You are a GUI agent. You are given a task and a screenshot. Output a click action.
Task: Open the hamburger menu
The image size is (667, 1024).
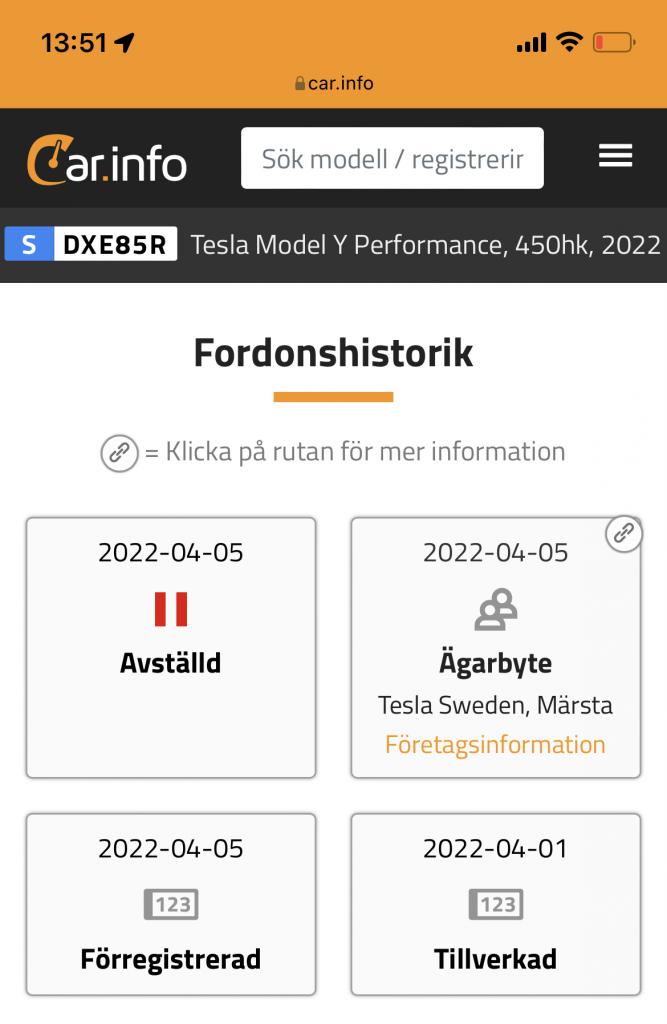click(615, 156)
